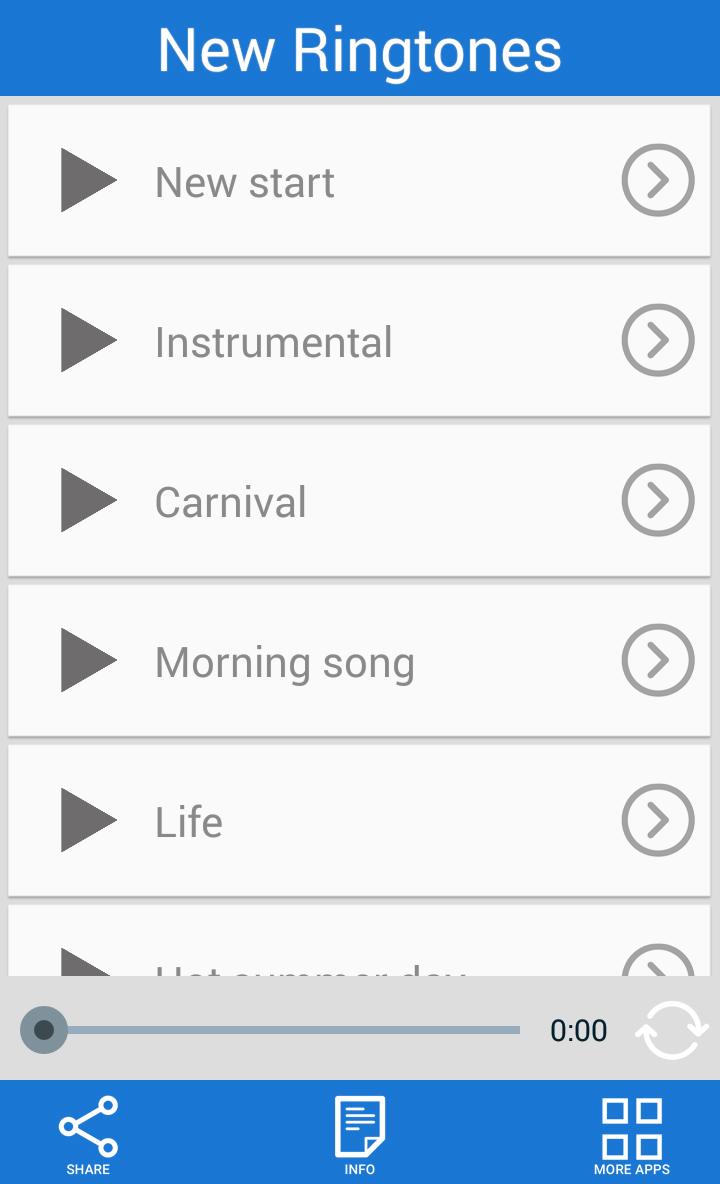
Task: Play the Life ringtone
Action: [88, 820]
